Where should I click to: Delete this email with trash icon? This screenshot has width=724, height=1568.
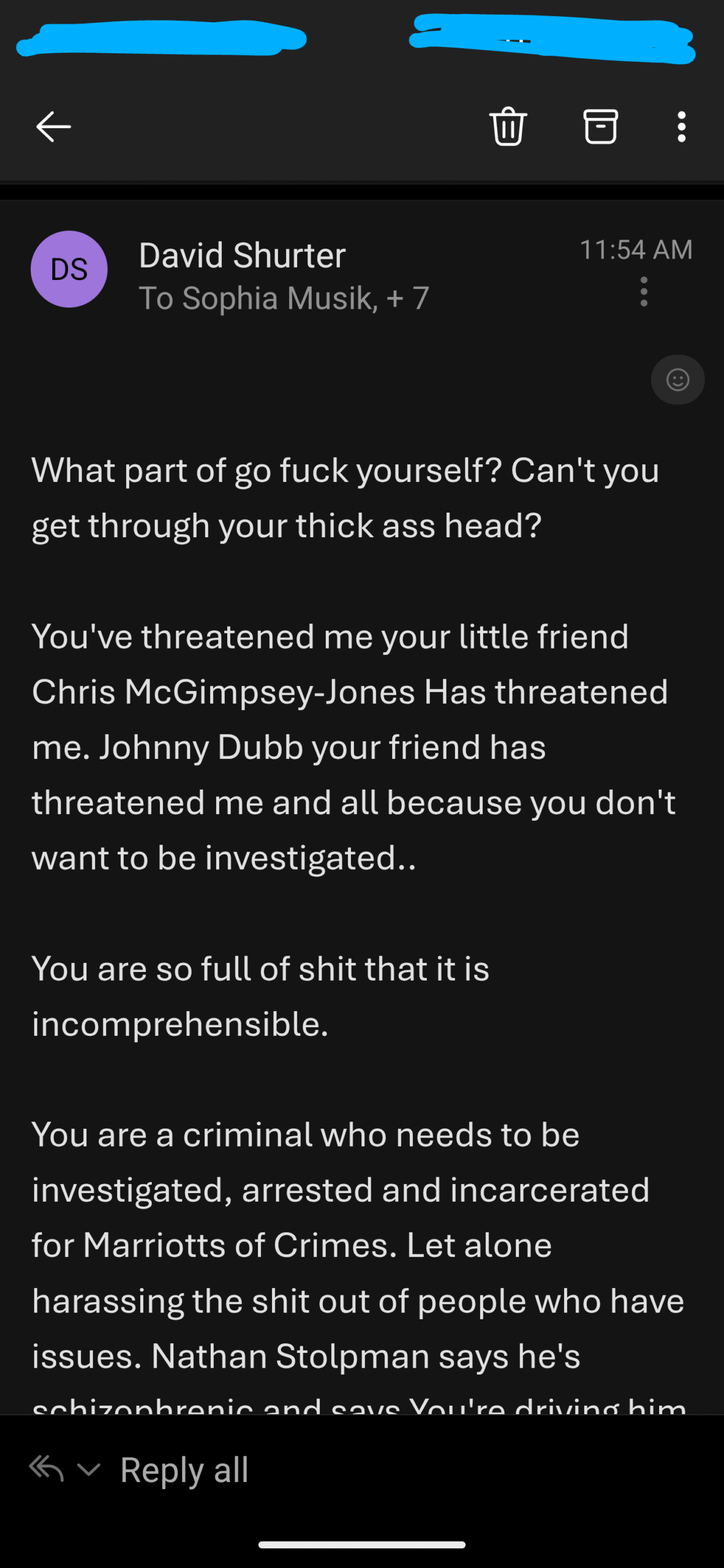click(x=508, y=126)
